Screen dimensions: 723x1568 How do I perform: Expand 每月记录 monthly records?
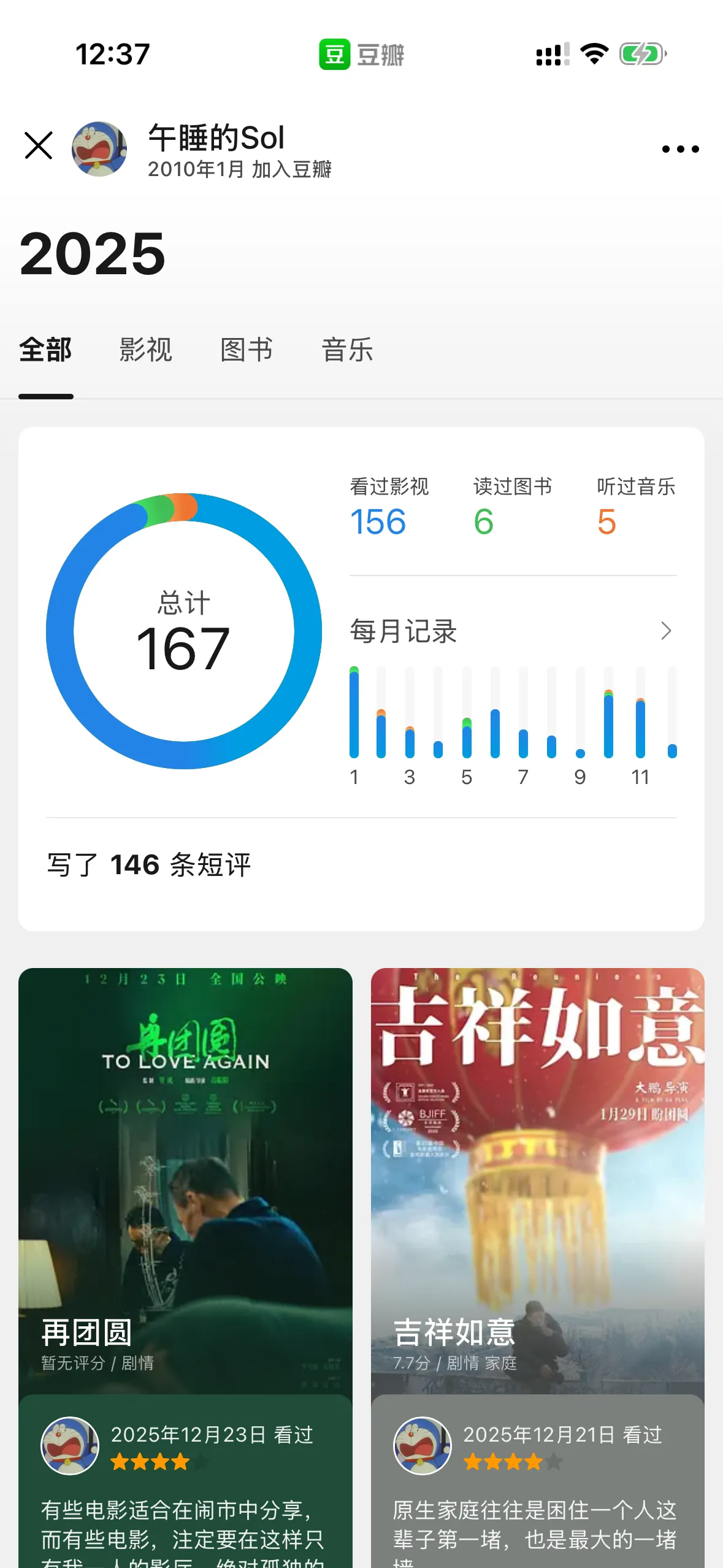pyautogui.click(x=666, y=631)
